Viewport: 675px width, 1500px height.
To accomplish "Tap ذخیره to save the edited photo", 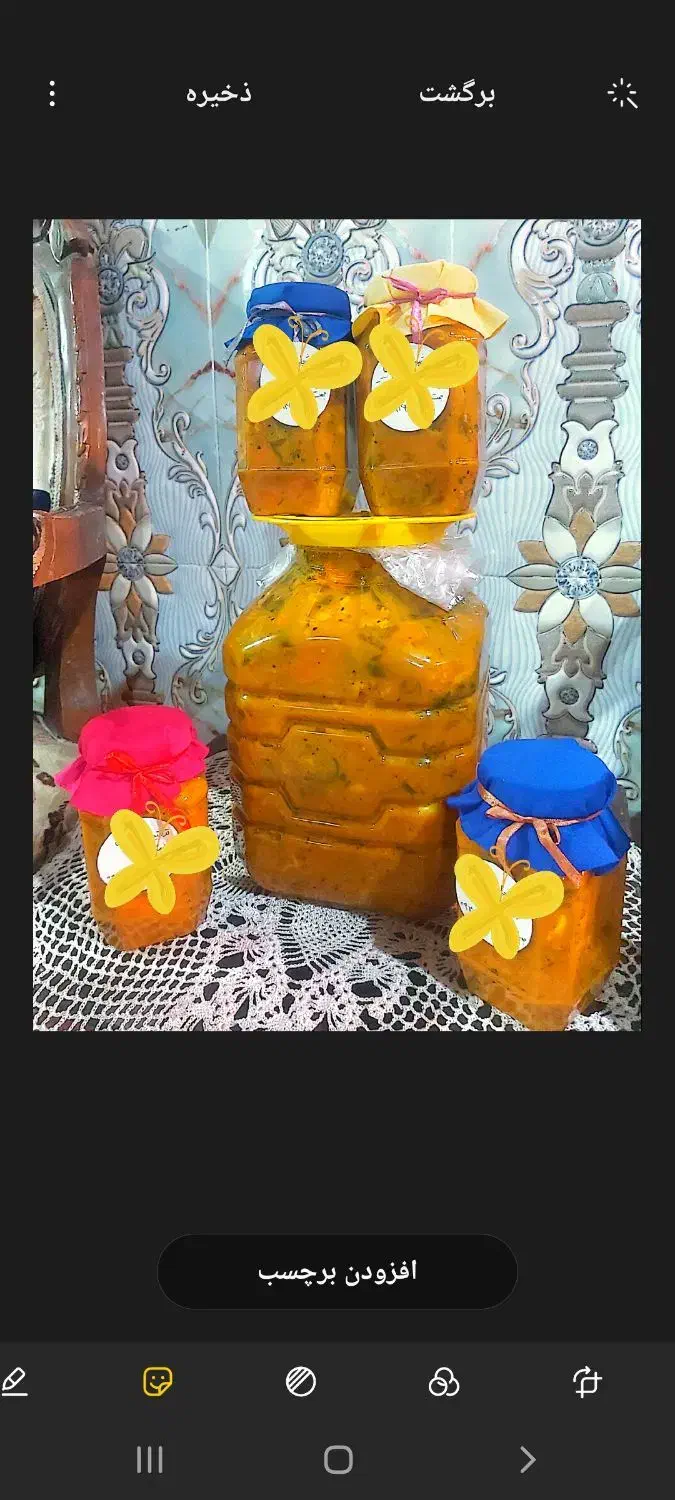I will 219,94.
